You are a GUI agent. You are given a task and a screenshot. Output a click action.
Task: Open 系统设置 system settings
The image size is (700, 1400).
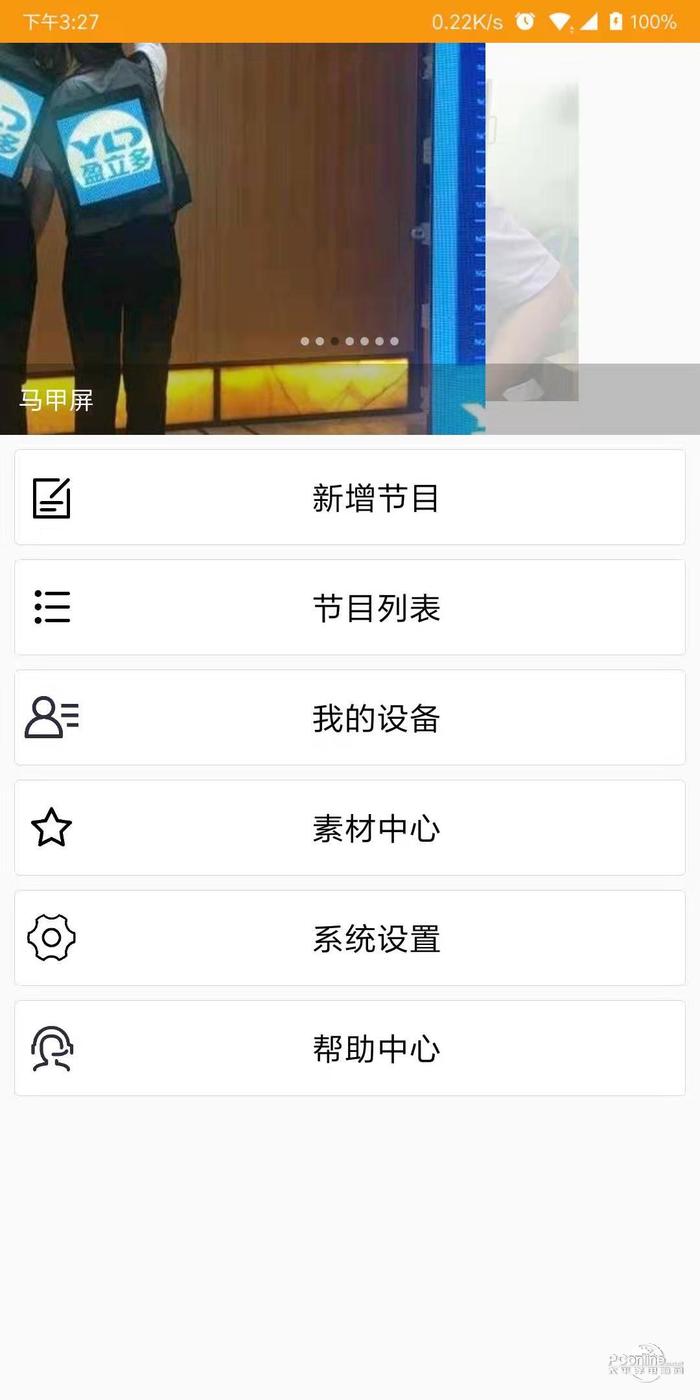pyautogui.click(x=350, y=938)
